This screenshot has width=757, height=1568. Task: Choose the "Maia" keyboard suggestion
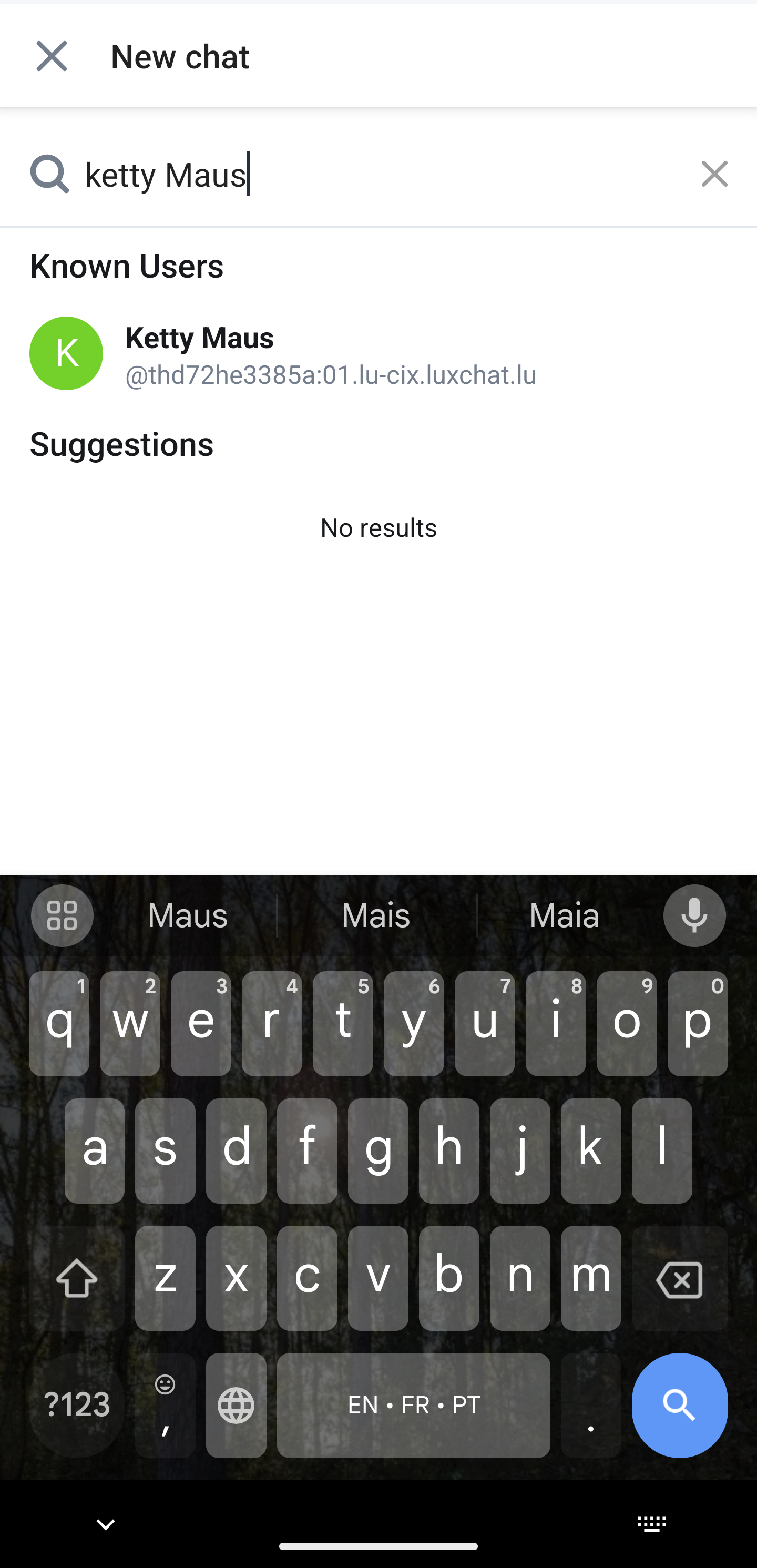564,915
